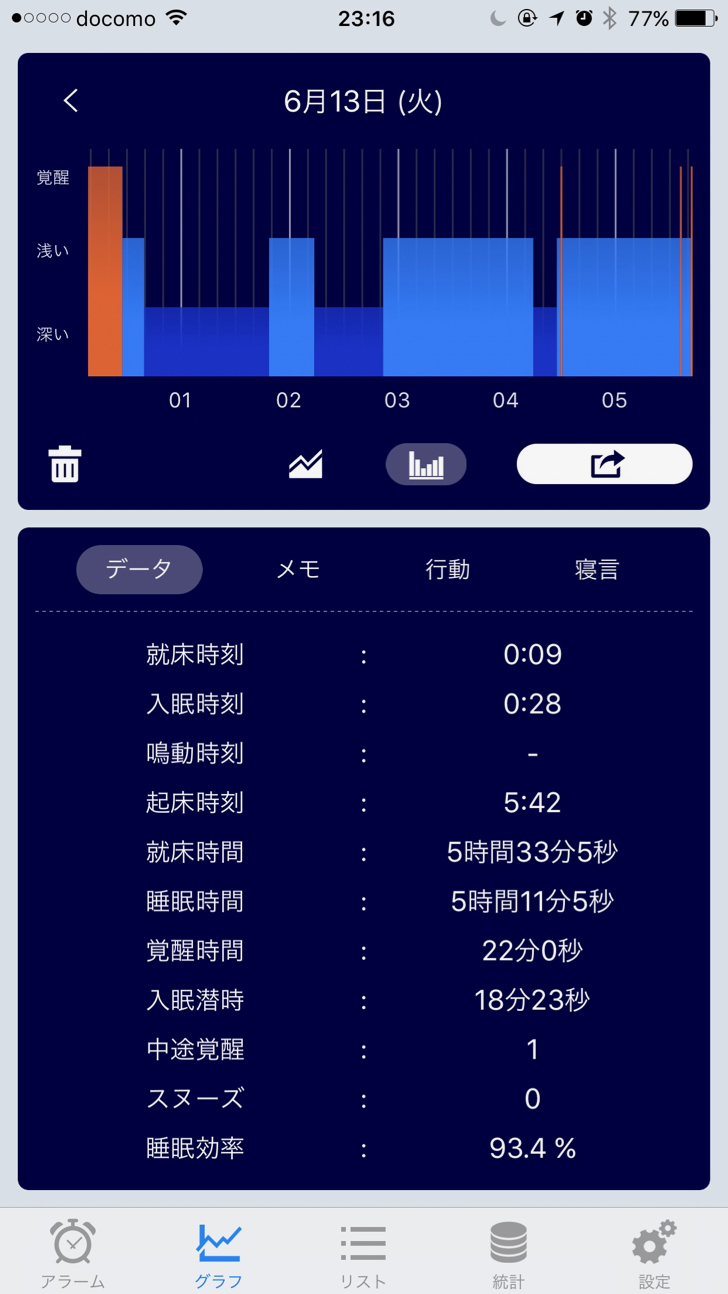Switch to the line chart view
This screenshot has height=1294, width=728.
[x=306, y=464]
